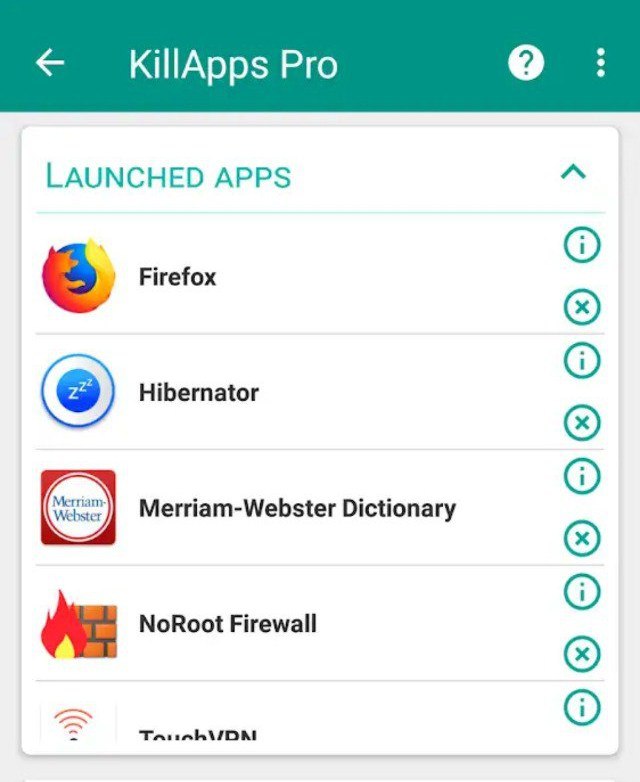View info for Firefox
The height and width of the screenshot is (782, 640).
pos(582,245)
